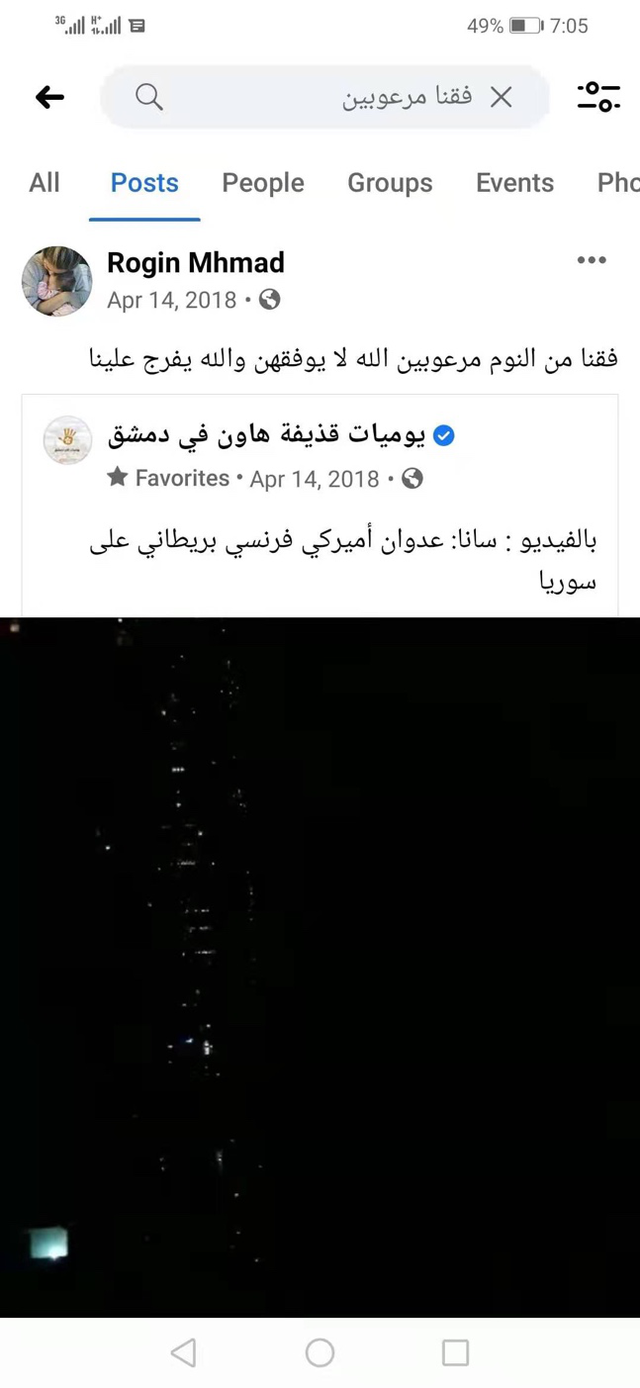Switch to the All tab
The width and height of the screenshot is (640, 1388).
pyautogui.click(x=44, y=183)
